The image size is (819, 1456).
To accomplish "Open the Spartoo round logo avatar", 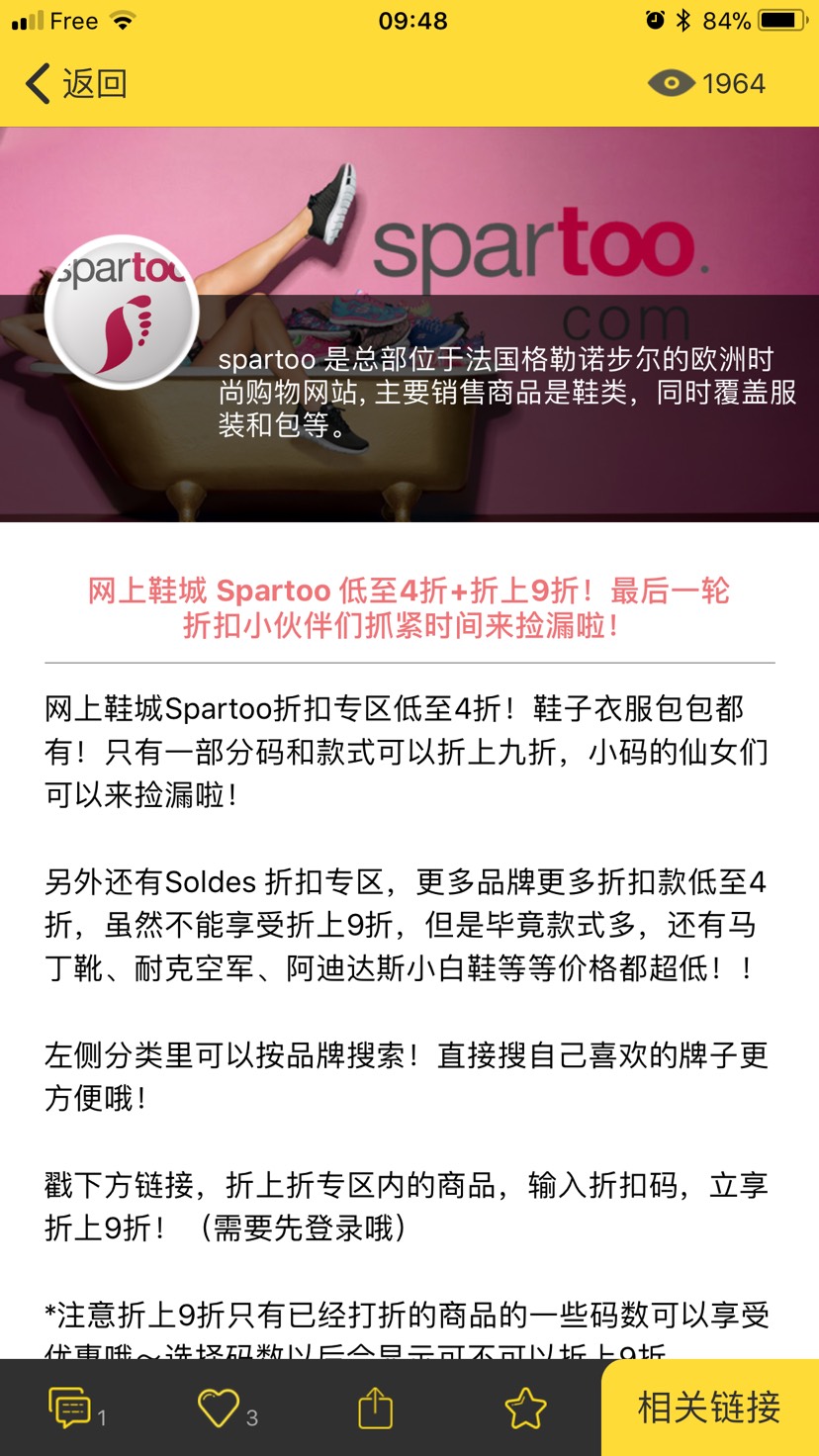I will click(123, 312).
